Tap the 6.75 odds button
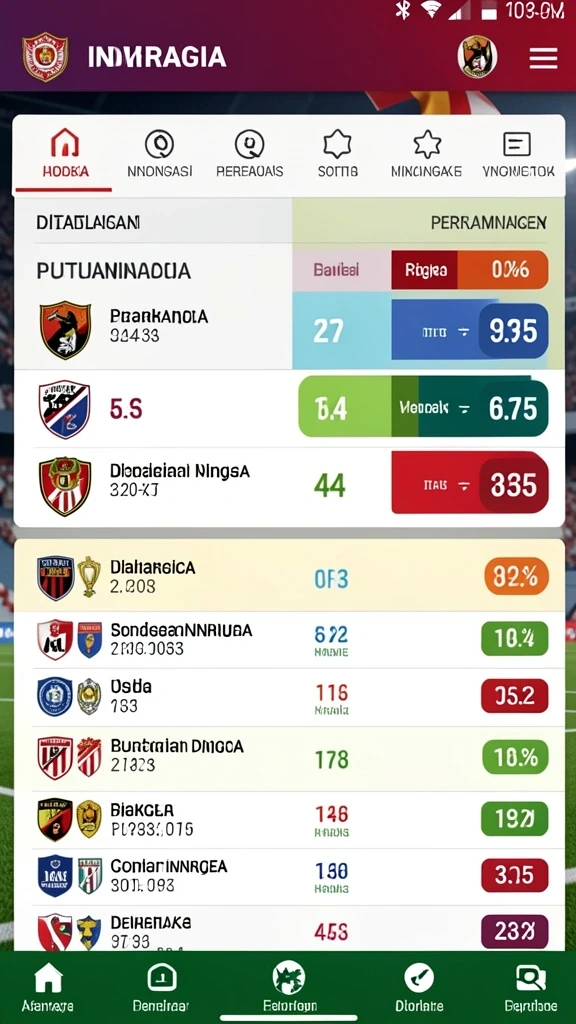Image resolution: width=576 pixels, height=1024 pixels. click(515, 409)
